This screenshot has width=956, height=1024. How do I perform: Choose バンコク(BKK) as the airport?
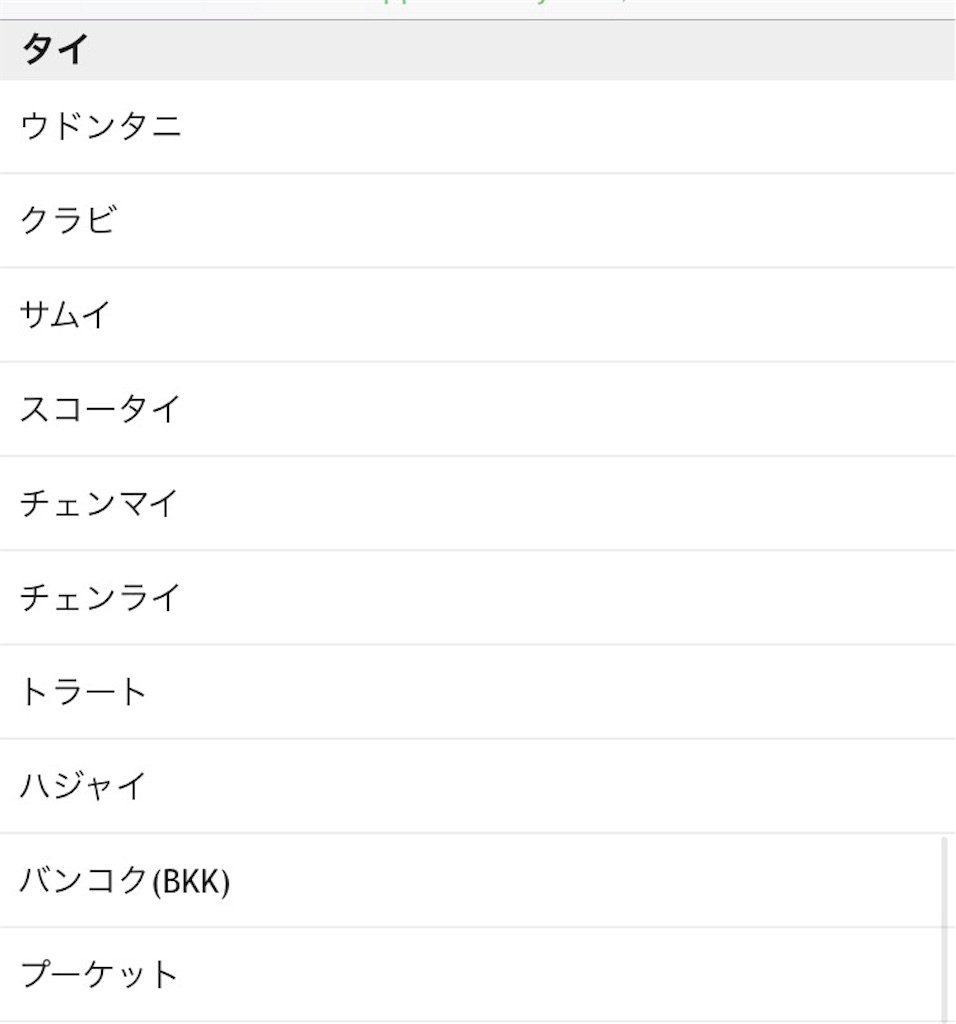125,881
